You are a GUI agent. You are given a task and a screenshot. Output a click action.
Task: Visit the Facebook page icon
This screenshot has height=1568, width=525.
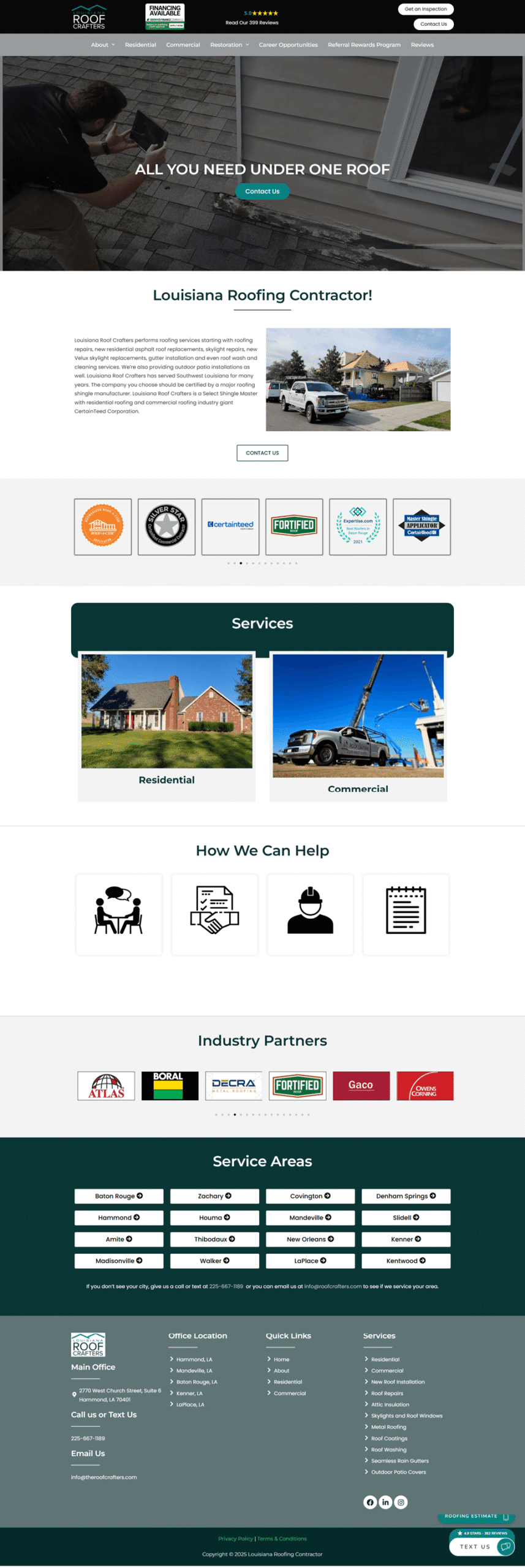(370, 1502)
